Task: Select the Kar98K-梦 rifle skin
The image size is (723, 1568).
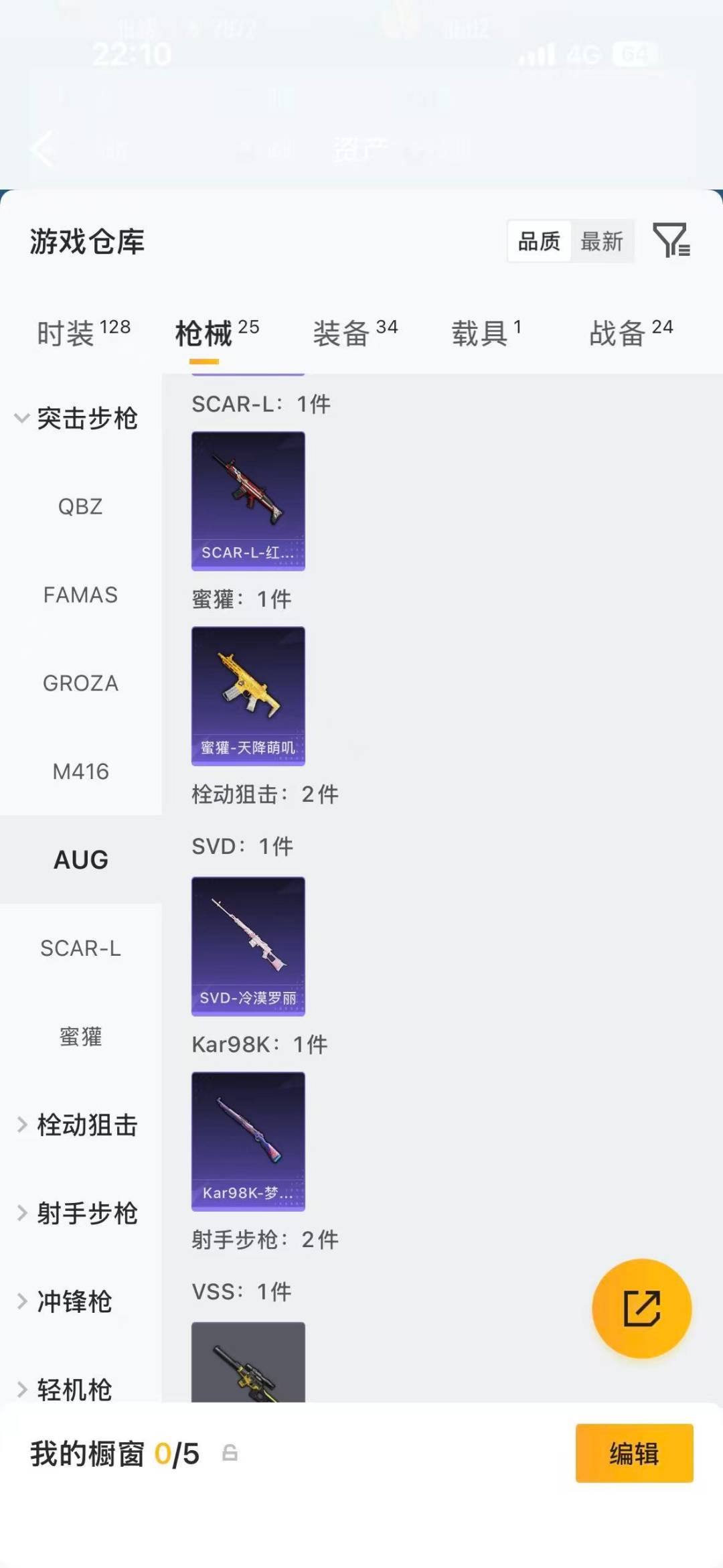Action: 248,1143
